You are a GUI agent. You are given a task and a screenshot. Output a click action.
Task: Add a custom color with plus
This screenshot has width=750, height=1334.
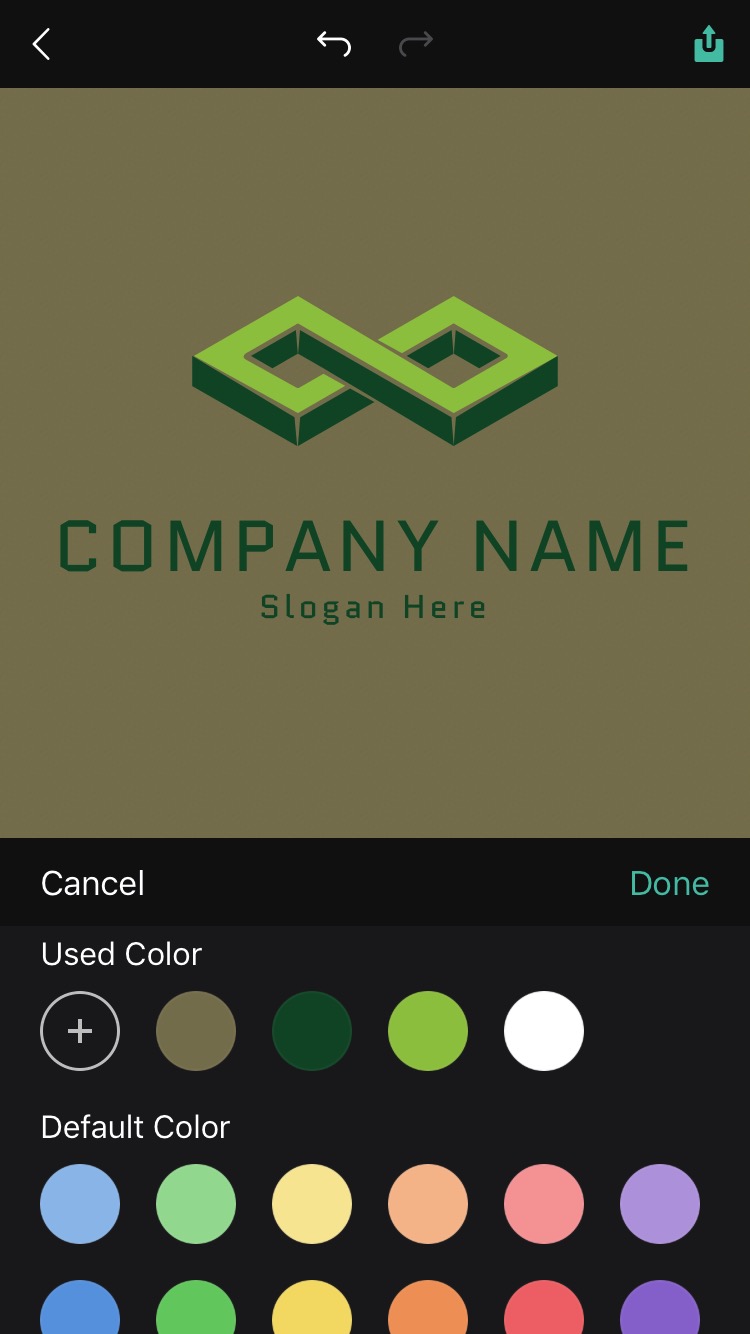[x=80, y=1031]
